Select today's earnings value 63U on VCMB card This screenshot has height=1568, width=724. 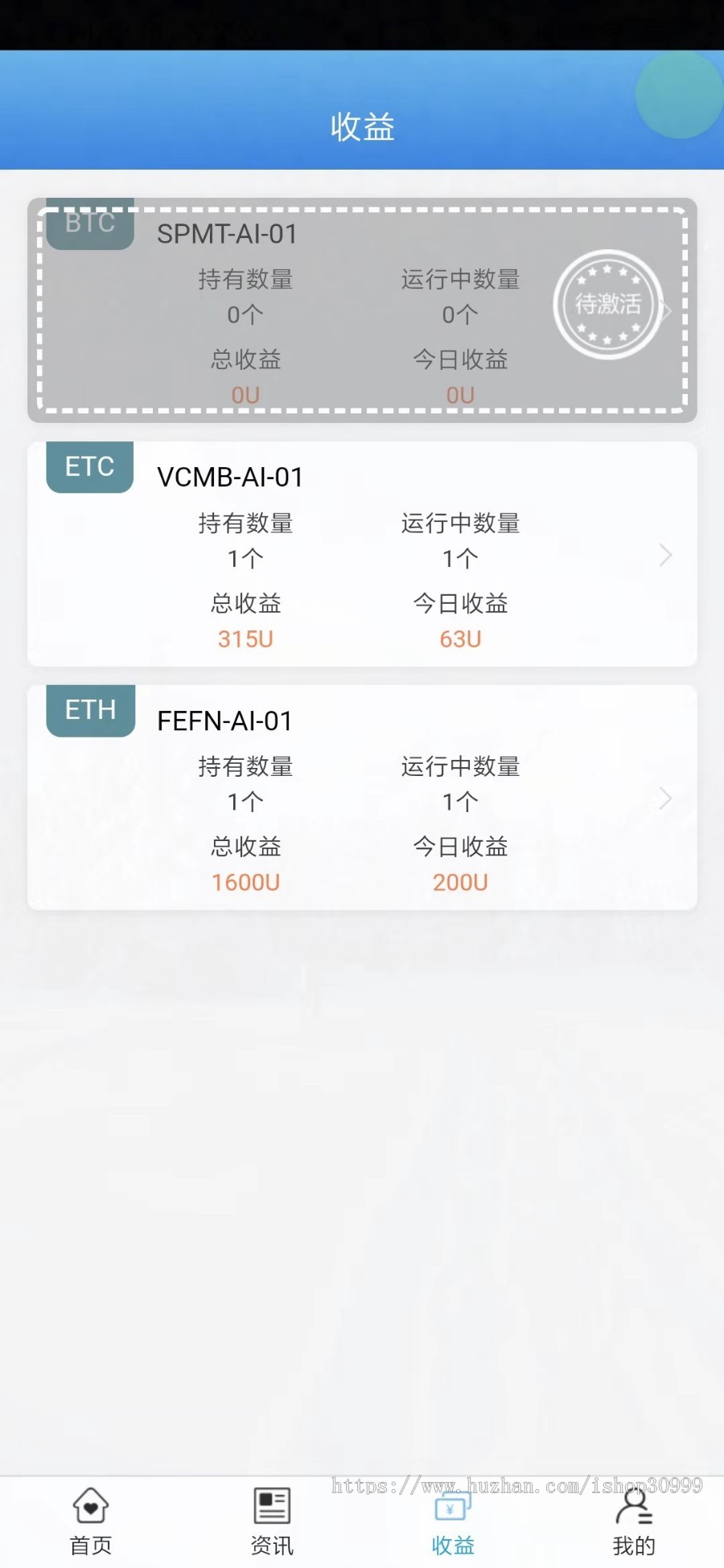pos(459,638)
